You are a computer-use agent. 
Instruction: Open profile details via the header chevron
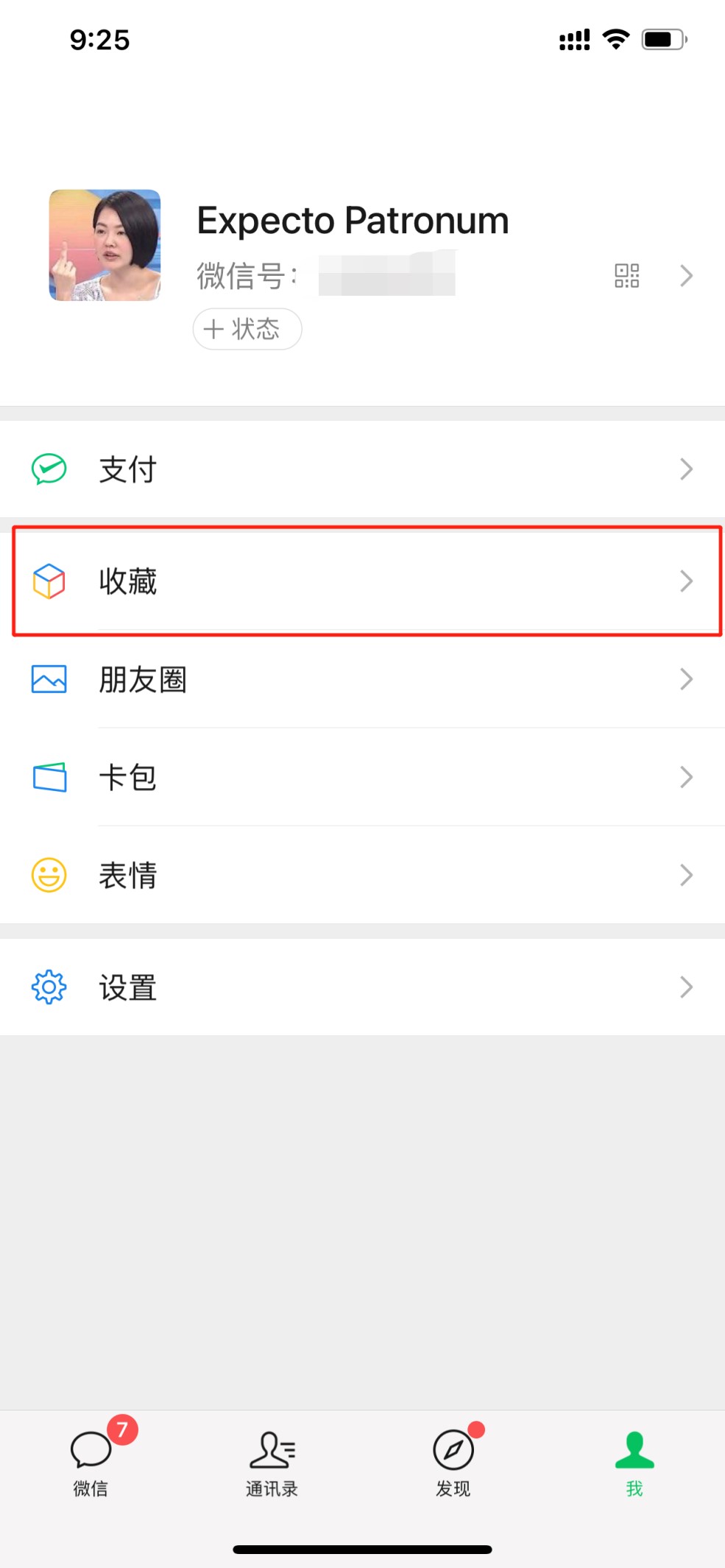686,276
